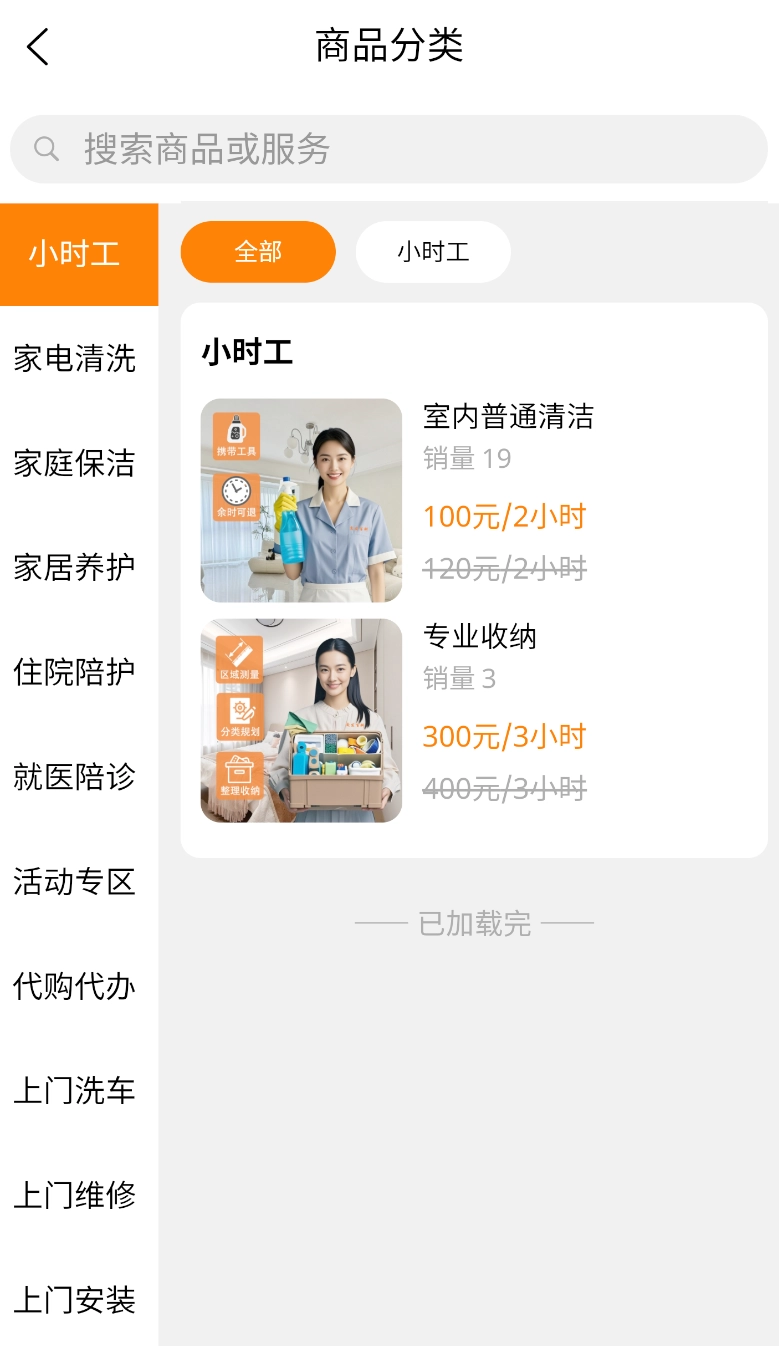Image resolution: width=779 pixels, height=1346 pixels.
Task: Toggle the 小时工 filter chip
Action: point(432,252)
